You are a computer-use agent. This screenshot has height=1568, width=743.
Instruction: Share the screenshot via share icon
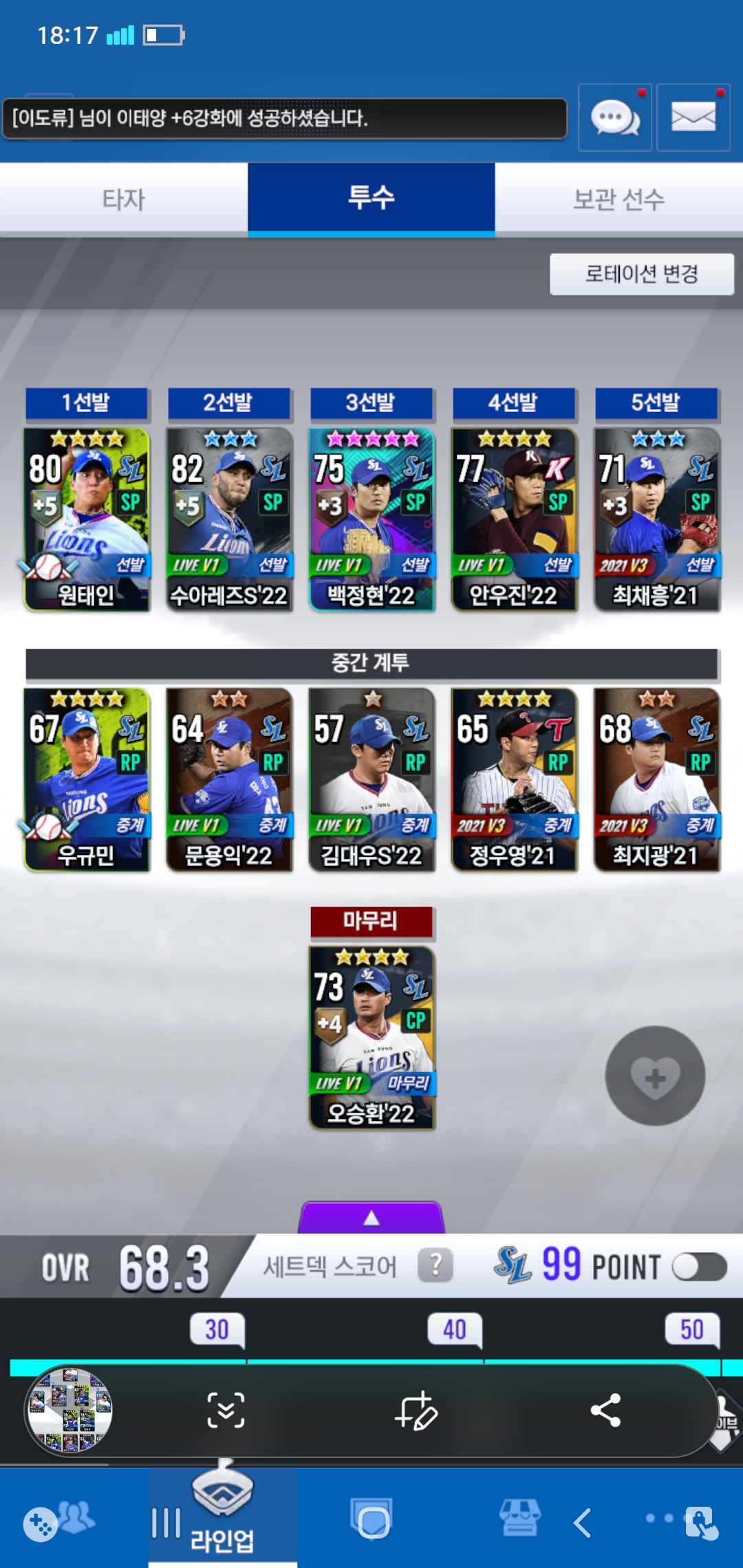tap(605, 1411)
